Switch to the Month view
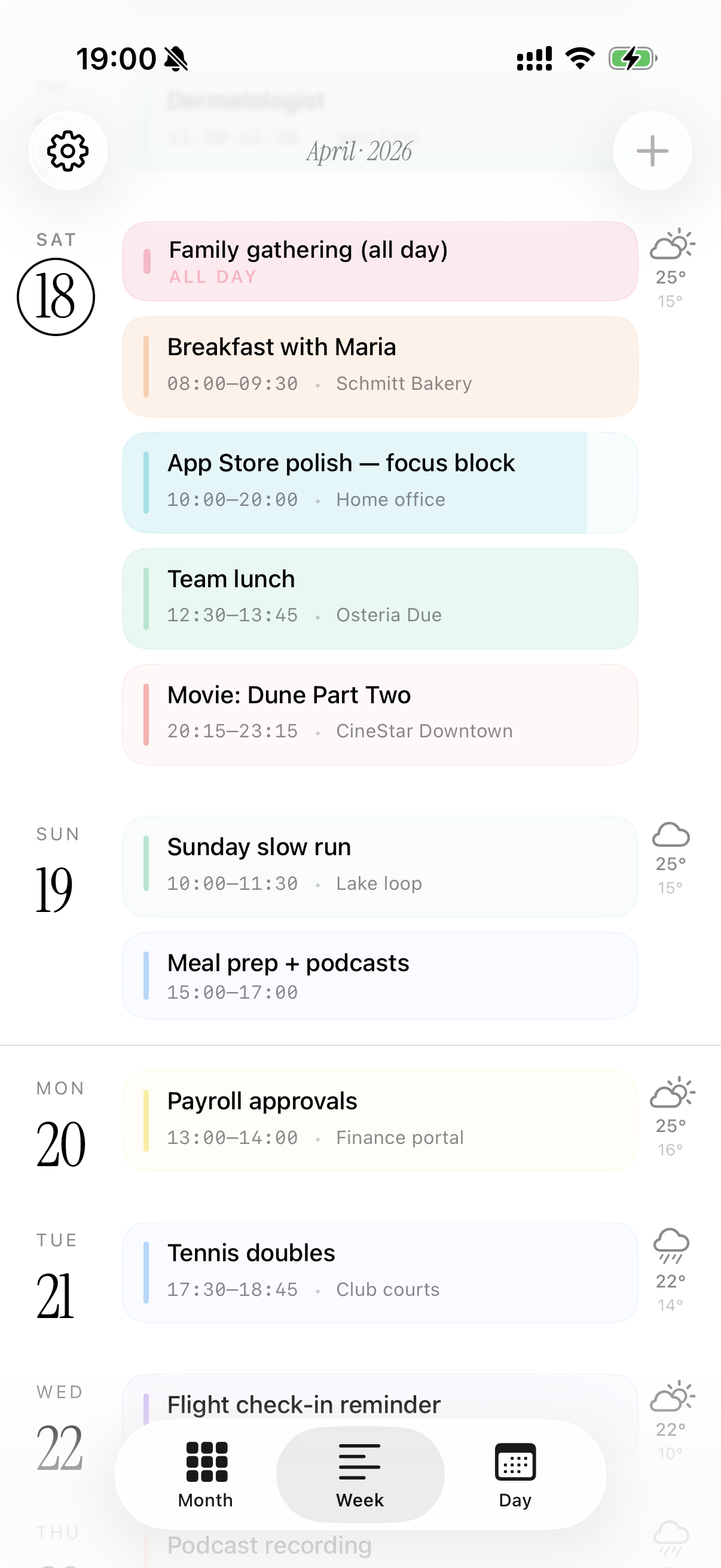721x1568 pixels. coord(206,1474)
